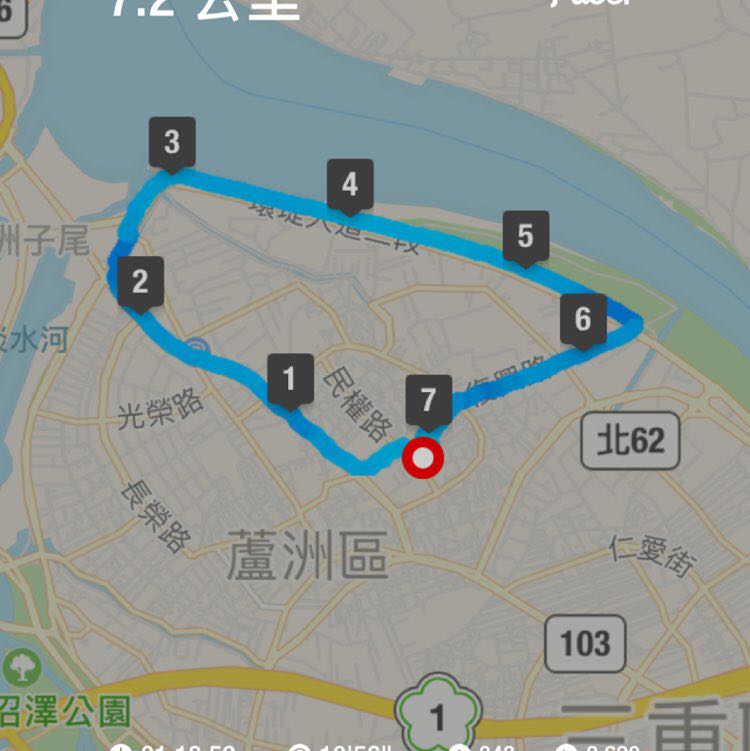
Task: Select kilometer marker 5 on the route
Action: click(x=526, y=236)
